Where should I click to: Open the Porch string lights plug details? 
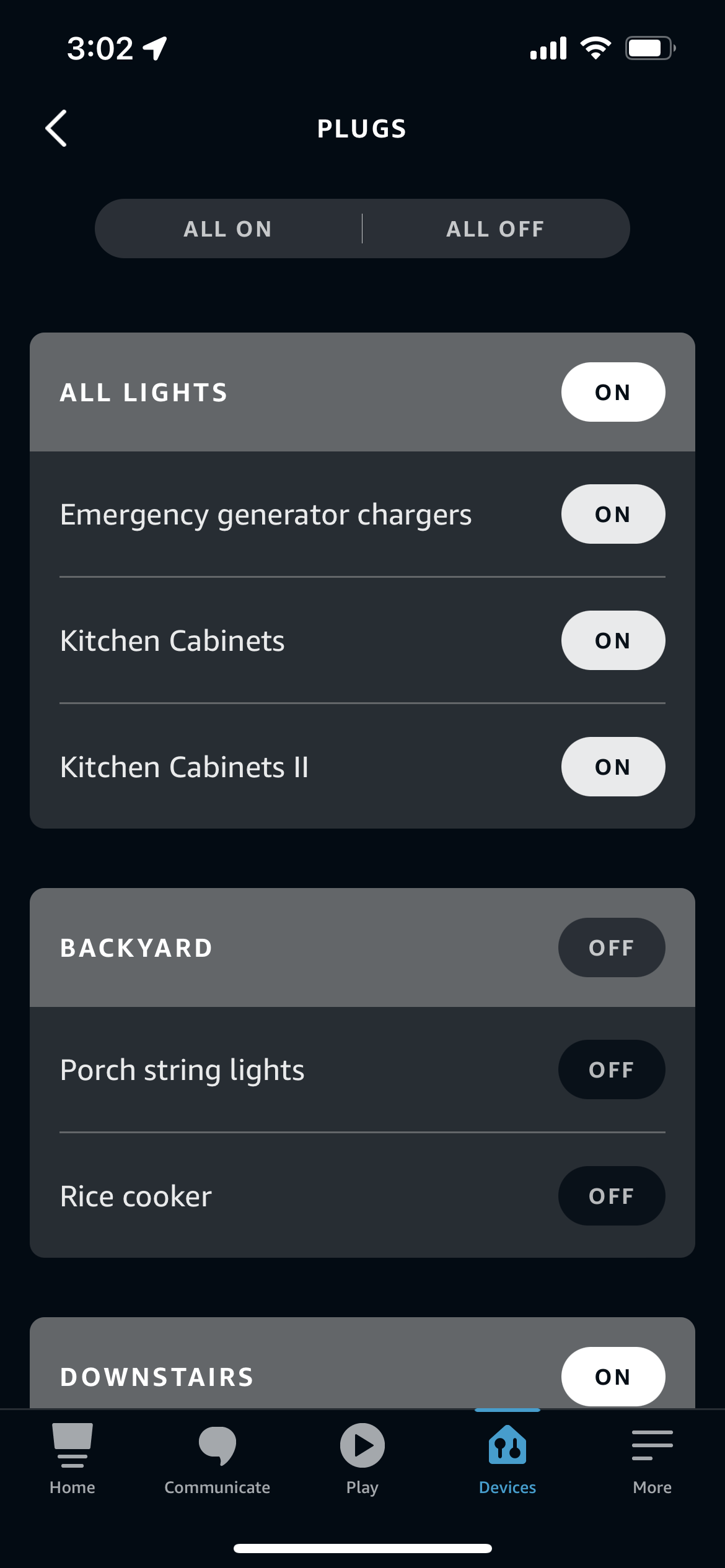(182, 1070)
